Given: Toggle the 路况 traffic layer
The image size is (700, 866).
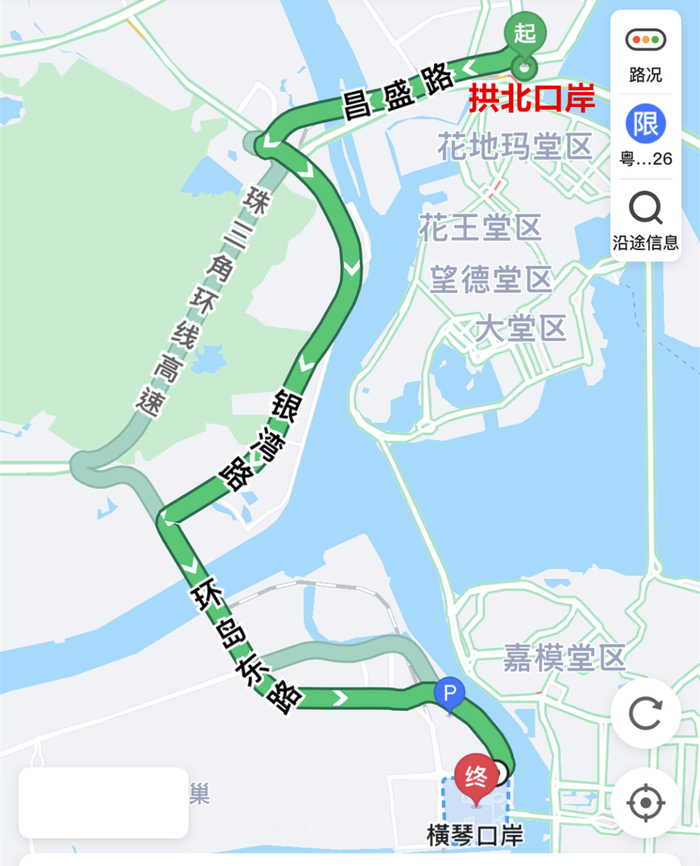Looking at the screenshot, I should point(645,52).
